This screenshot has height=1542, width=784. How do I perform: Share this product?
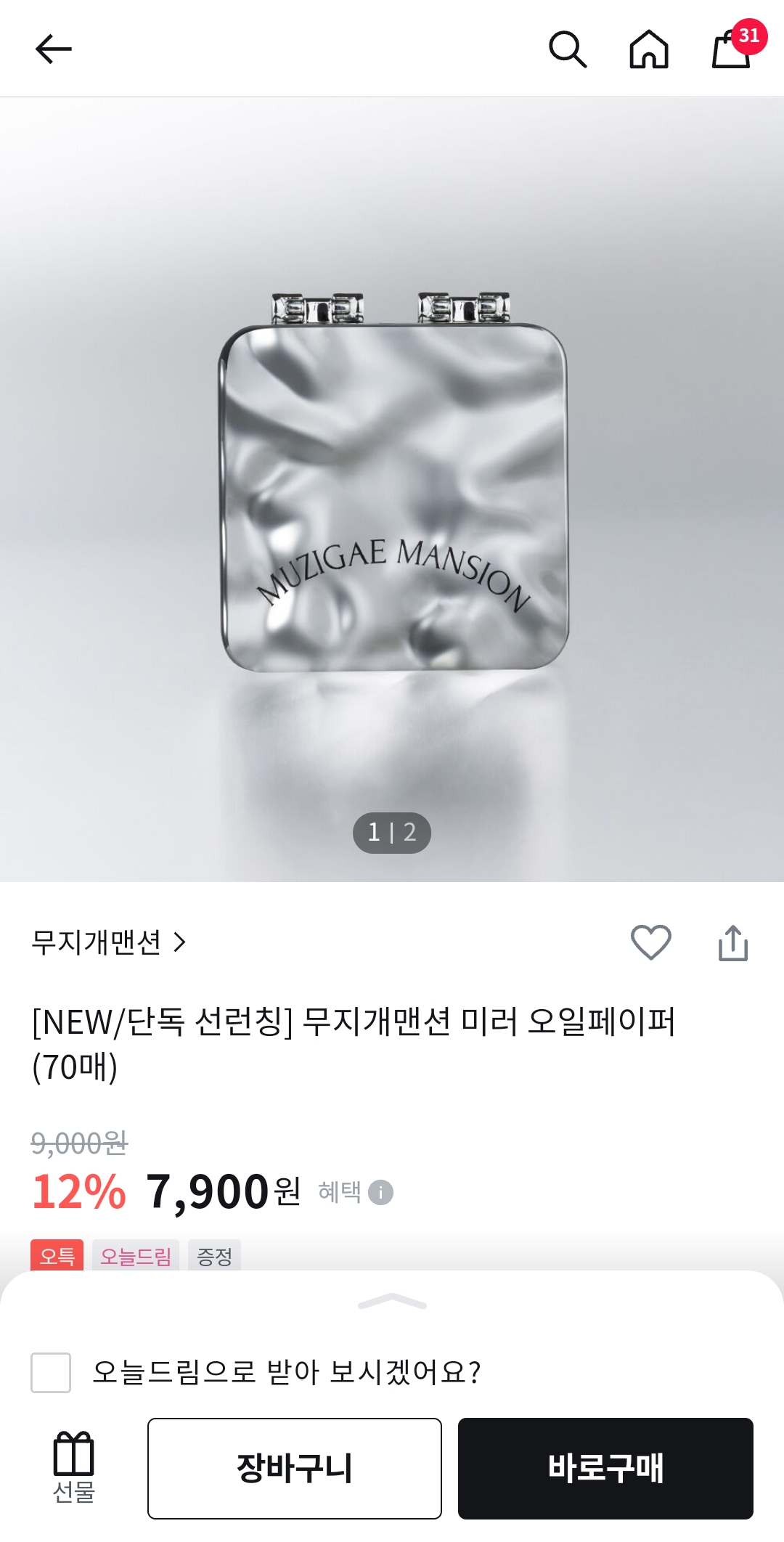pyautogui.click(x=732, y=942)
